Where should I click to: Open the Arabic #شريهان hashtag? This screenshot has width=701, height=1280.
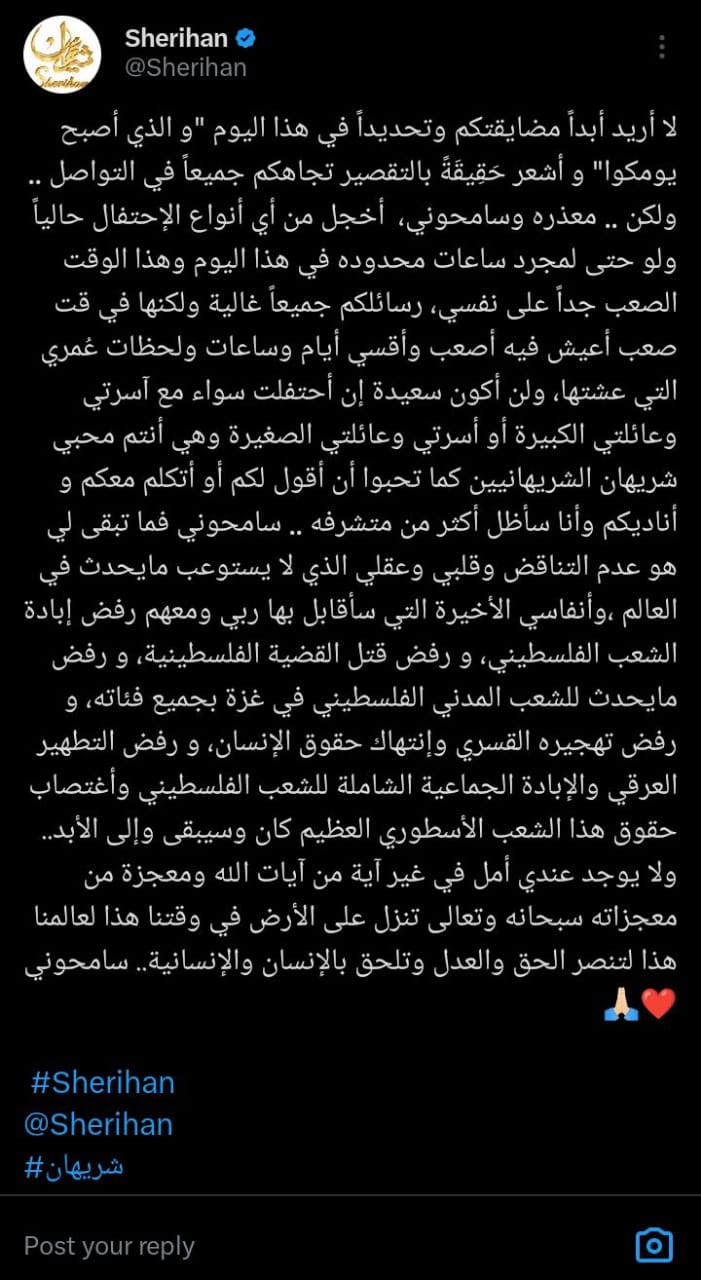[x=73, y=1166]
